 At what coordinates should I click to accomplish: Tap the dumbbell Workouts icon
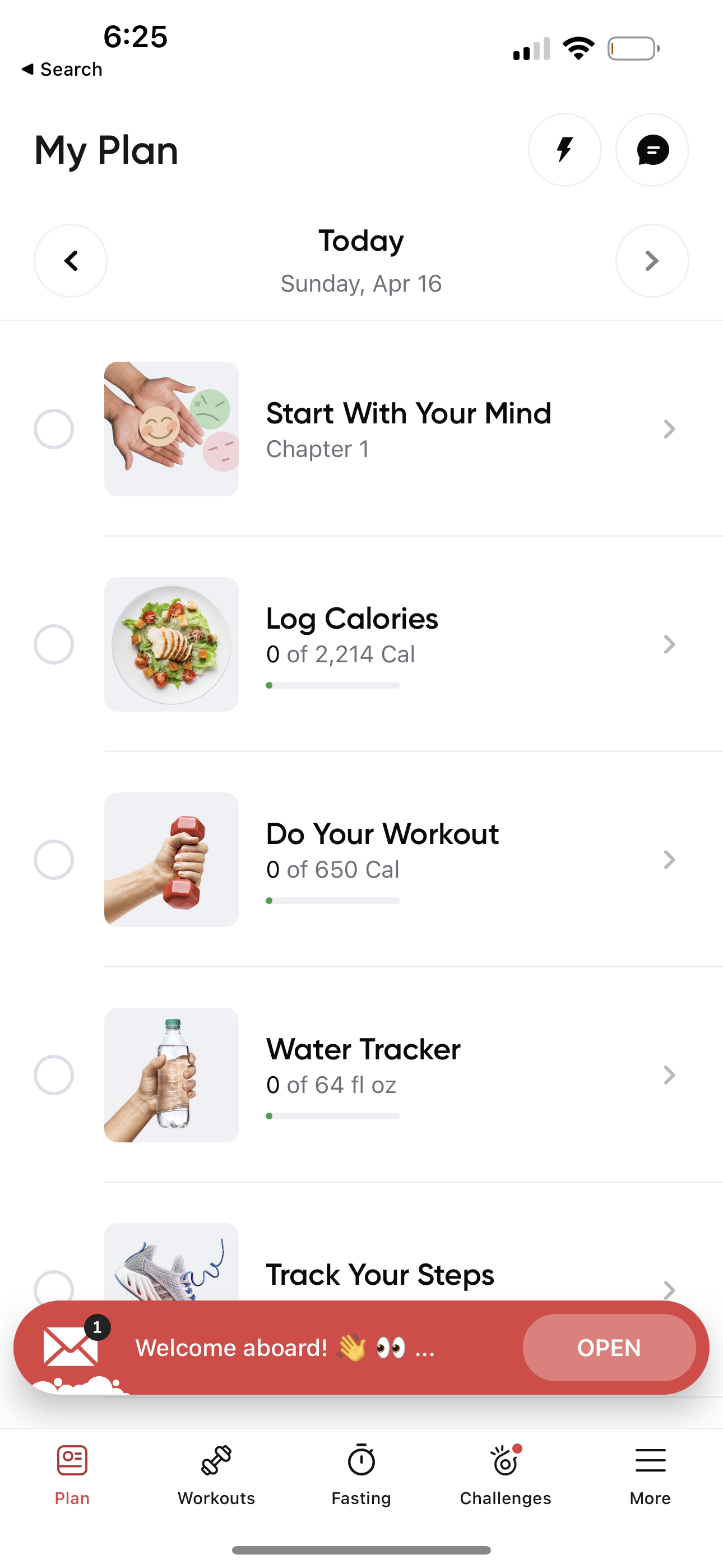click(216, 1460)
